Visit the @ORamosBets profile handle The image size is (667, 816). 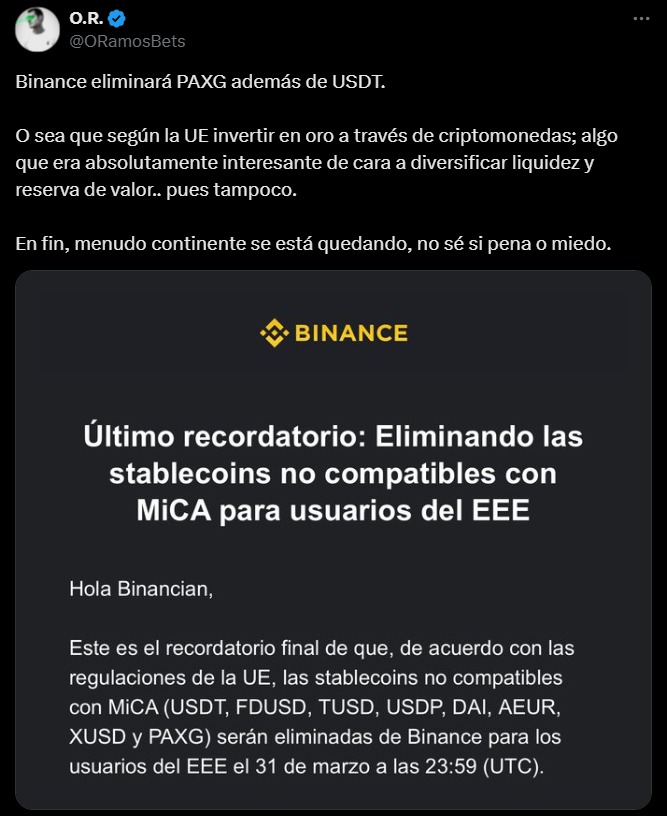point(126,41)
